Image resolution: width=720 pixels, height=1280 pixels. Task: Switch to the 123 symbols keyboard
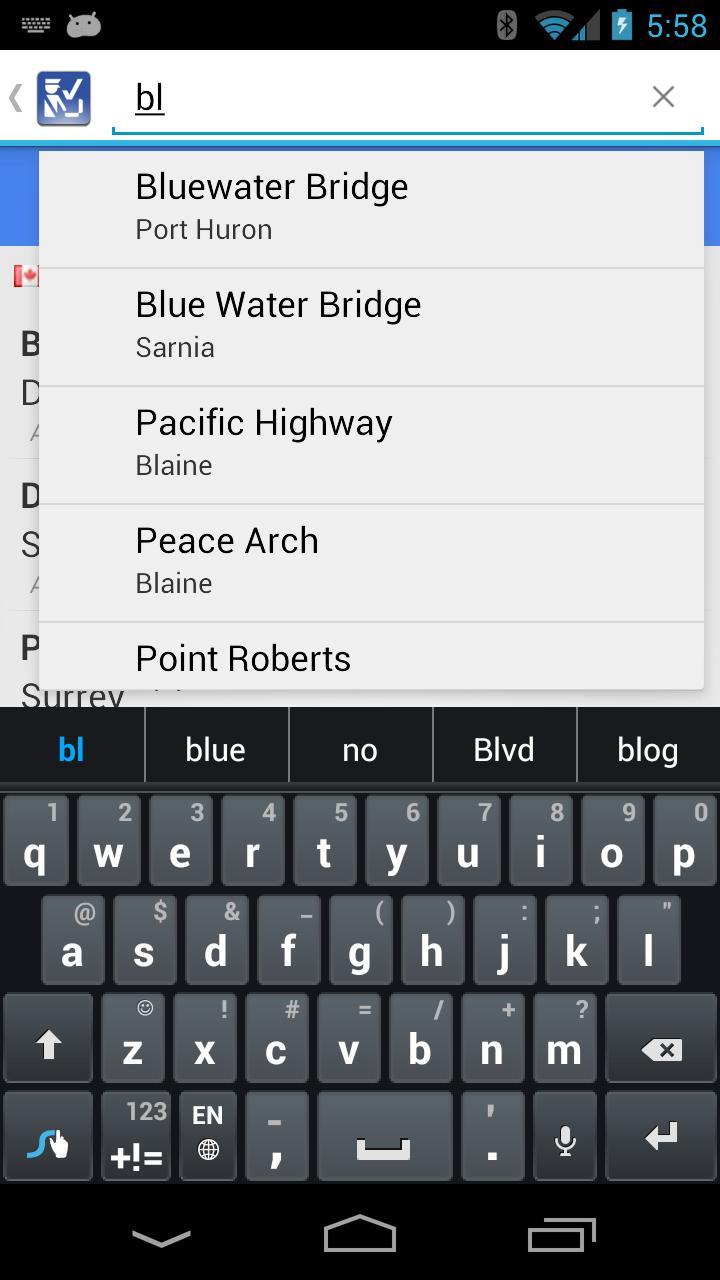[136, 1137]
